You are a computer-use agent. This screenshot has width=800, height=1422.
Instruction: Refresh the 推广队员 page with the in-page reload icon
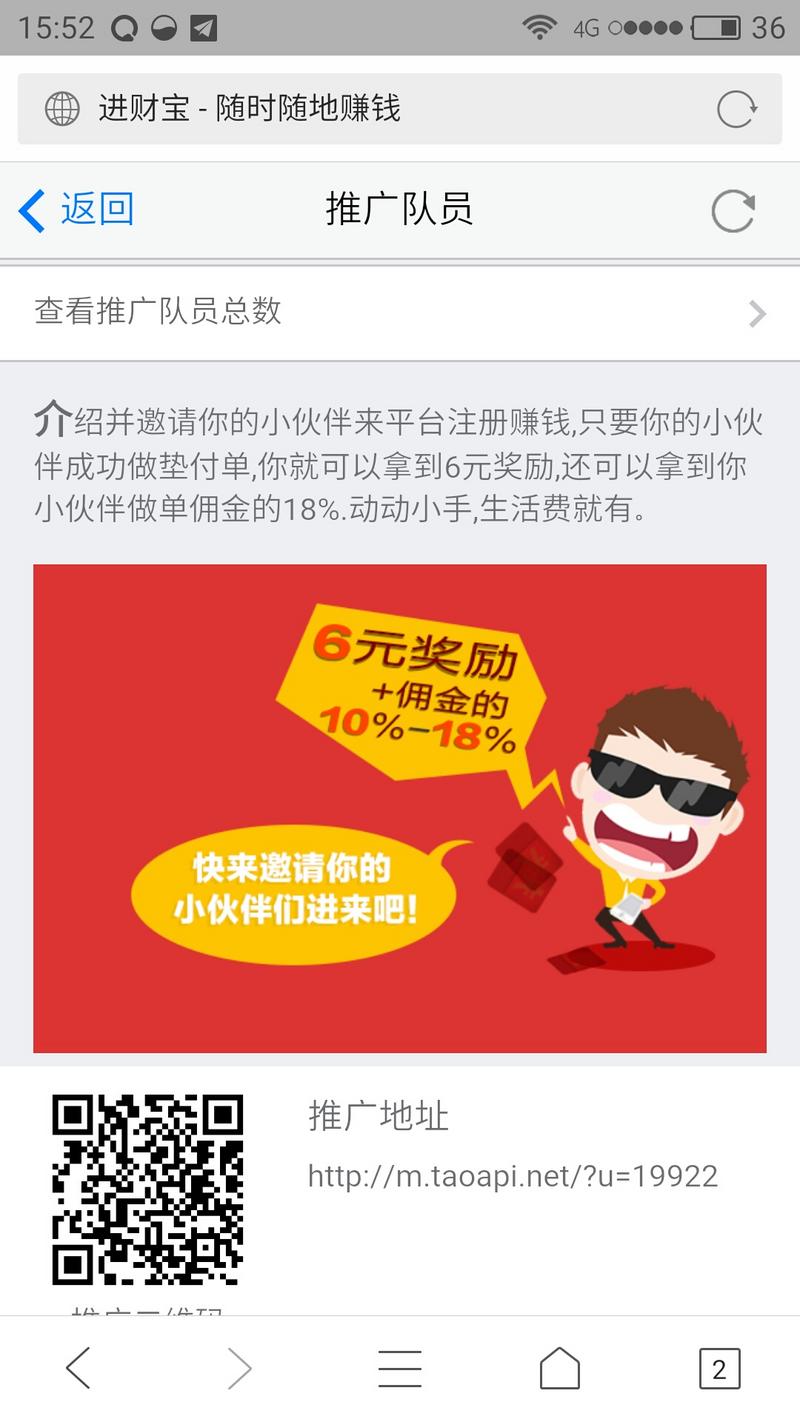[732, 211]
